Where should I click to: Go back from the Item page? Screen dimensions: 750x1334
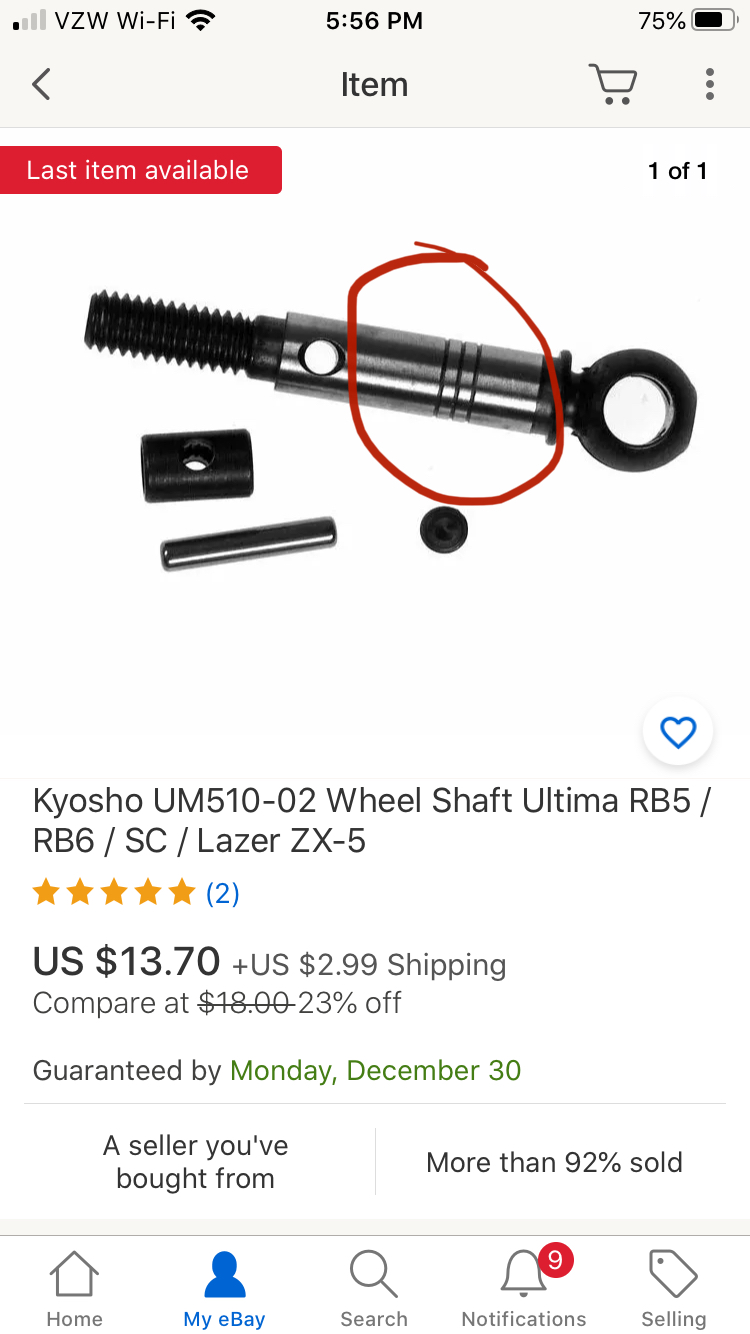(41, 84)
